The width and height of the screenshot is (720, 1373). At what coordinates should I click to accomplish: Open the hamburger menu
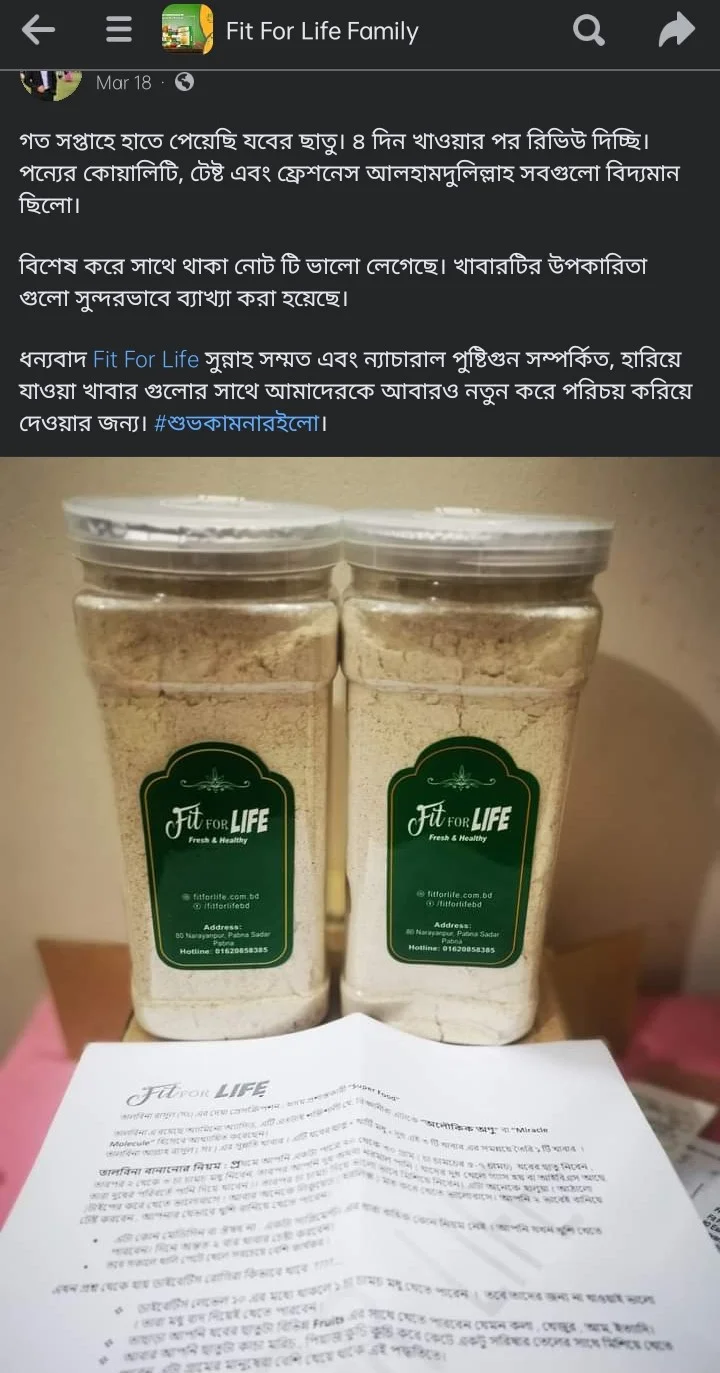click(119, 32)
